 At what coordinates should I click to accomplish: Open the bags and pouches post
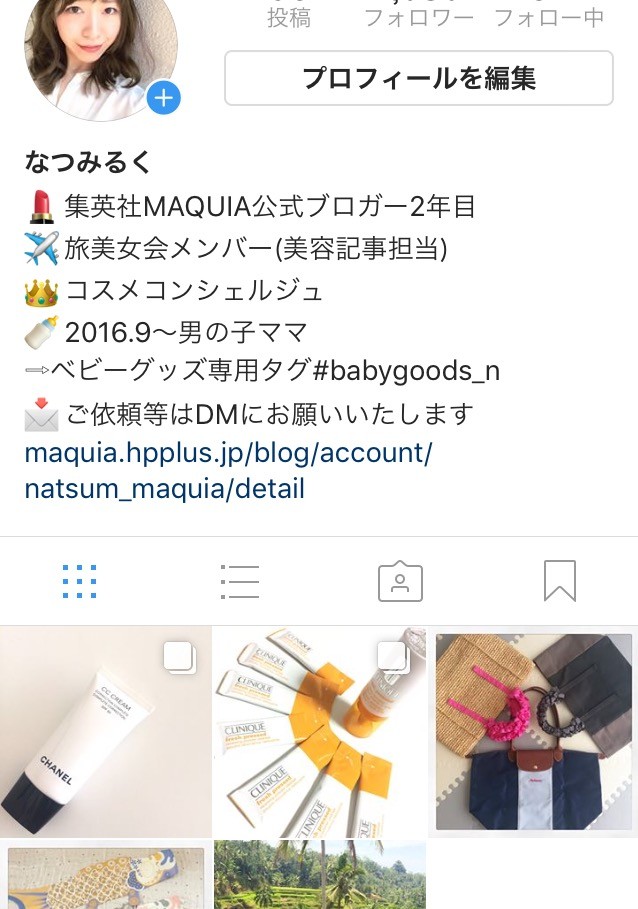click(x=534, y=732)
